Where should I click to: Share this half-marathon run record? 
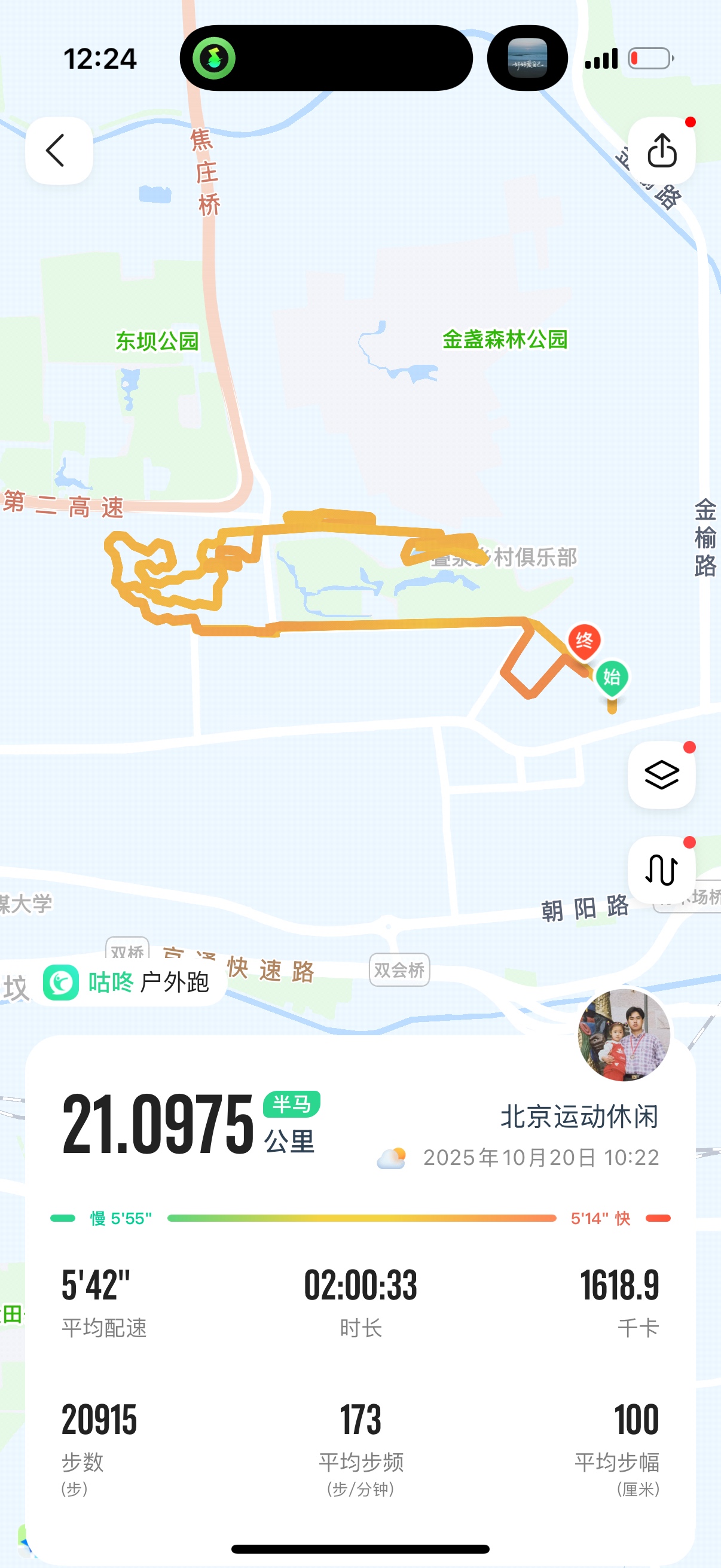[x=661, y=150]
